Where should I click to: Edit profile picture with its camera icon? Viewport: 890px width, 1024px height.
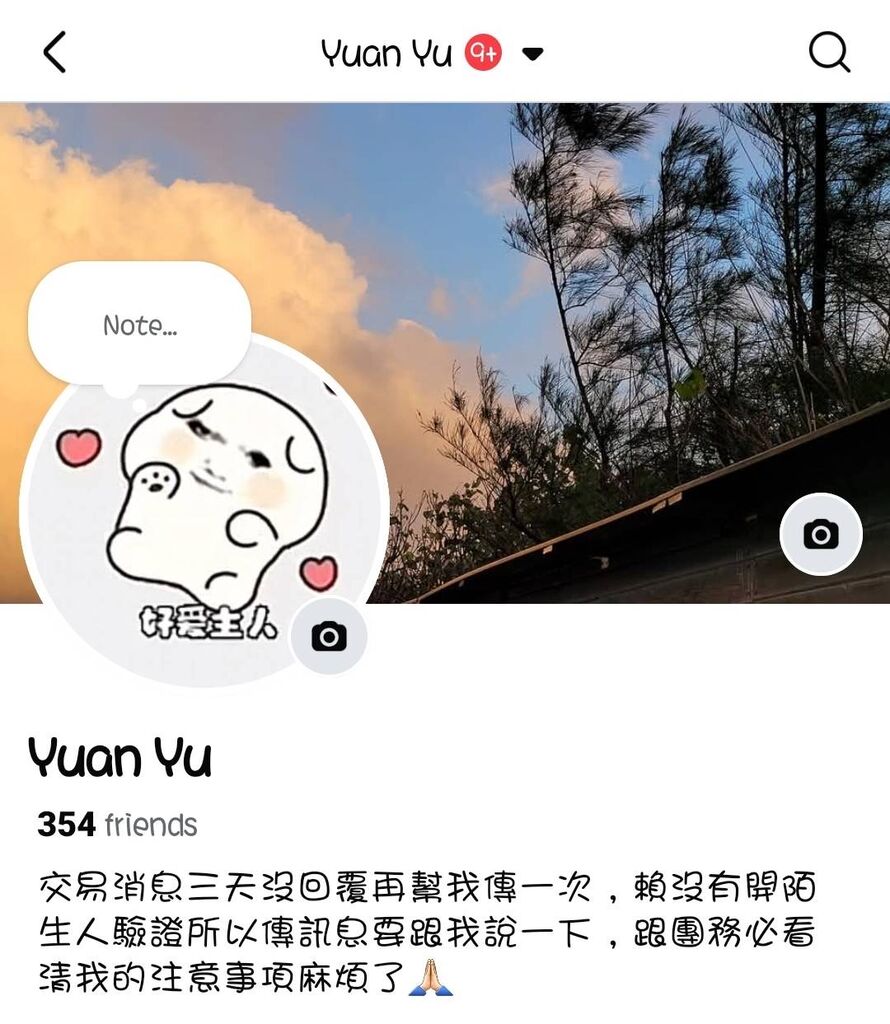[x=329, y=636]
